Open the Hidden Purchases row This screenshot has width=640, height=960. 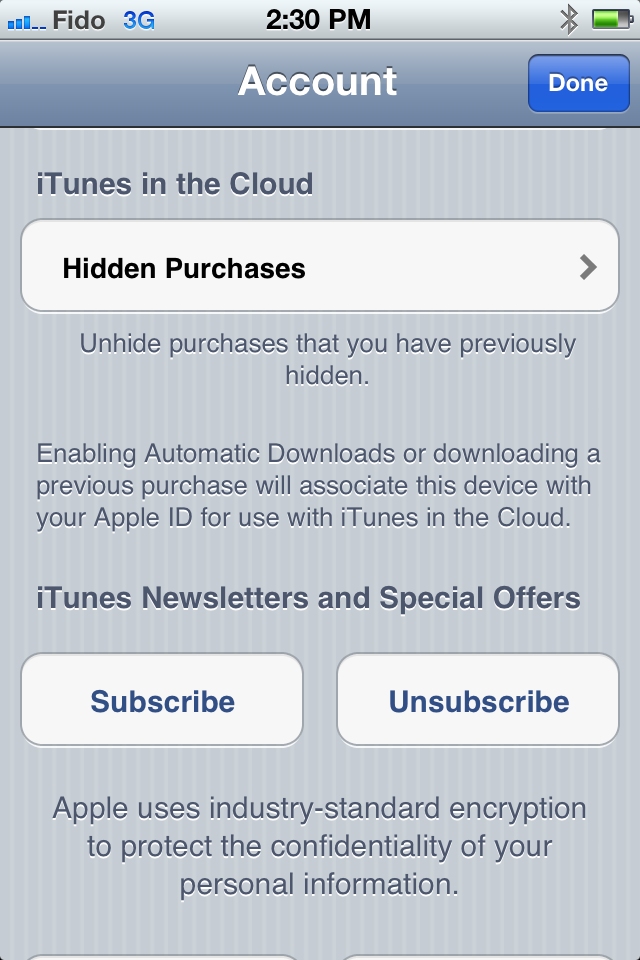click(320, 268)
